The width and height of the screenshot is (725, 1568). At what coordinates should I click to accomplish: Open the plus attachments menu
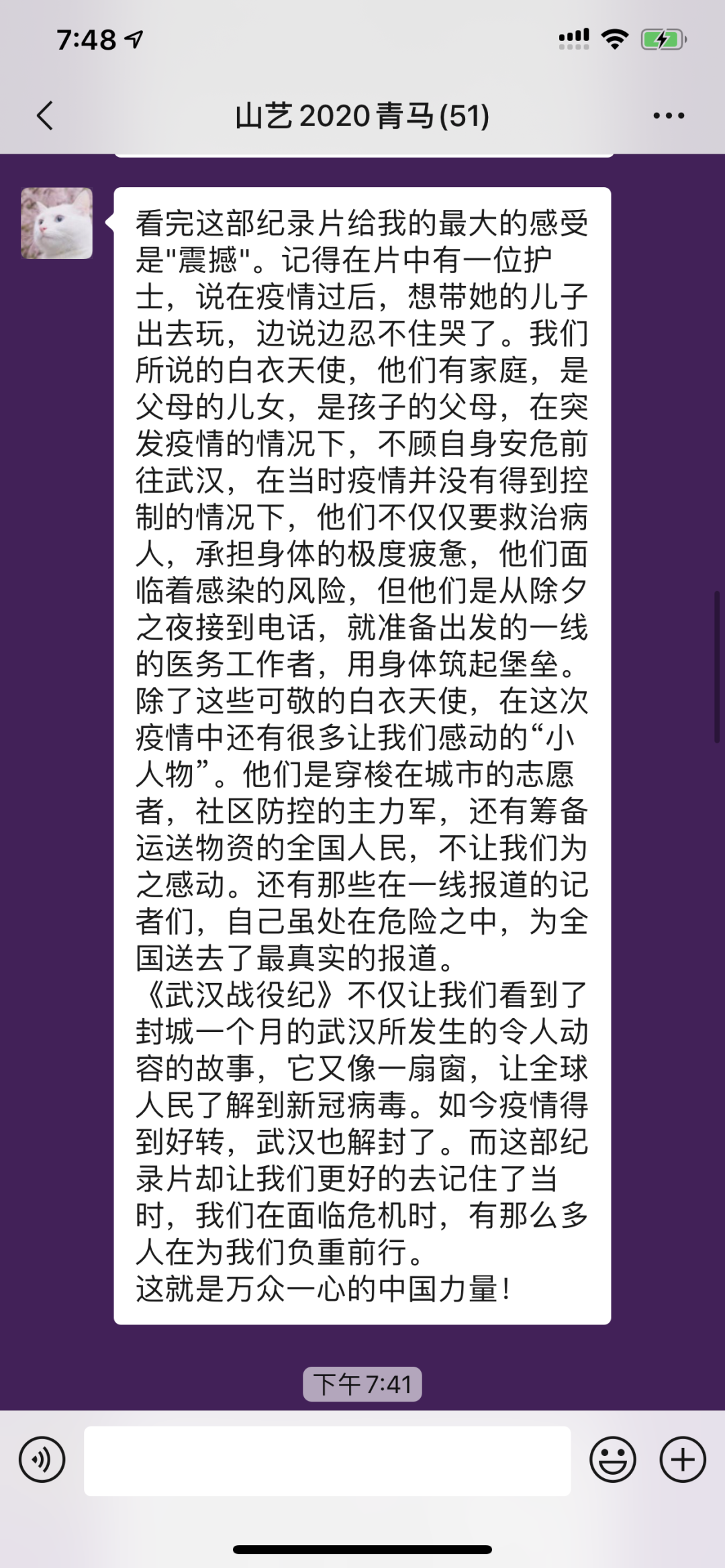click(683, 1459)
